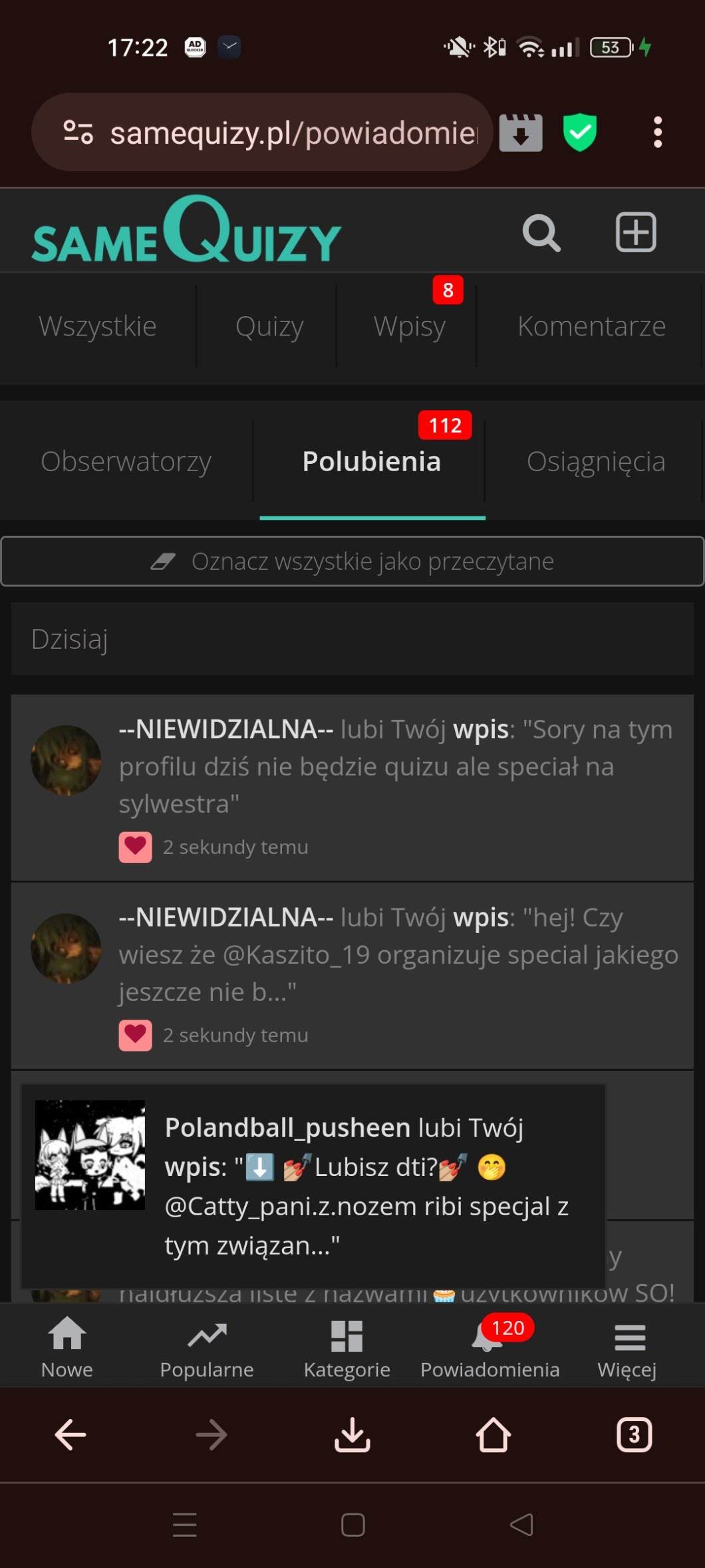Switch to the Wszystkie tab
Viewport: 705px width, 1568px height.
pos(98,326)
